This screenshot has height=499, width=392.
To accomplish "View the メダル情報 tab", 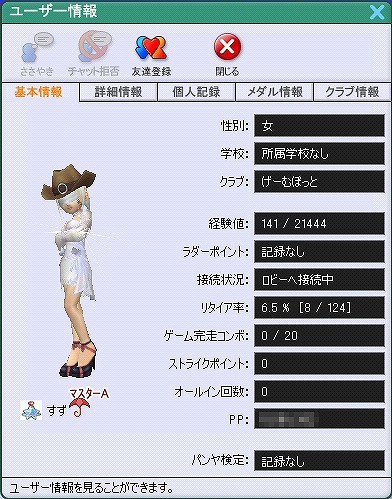I will [x=274, y=92].
